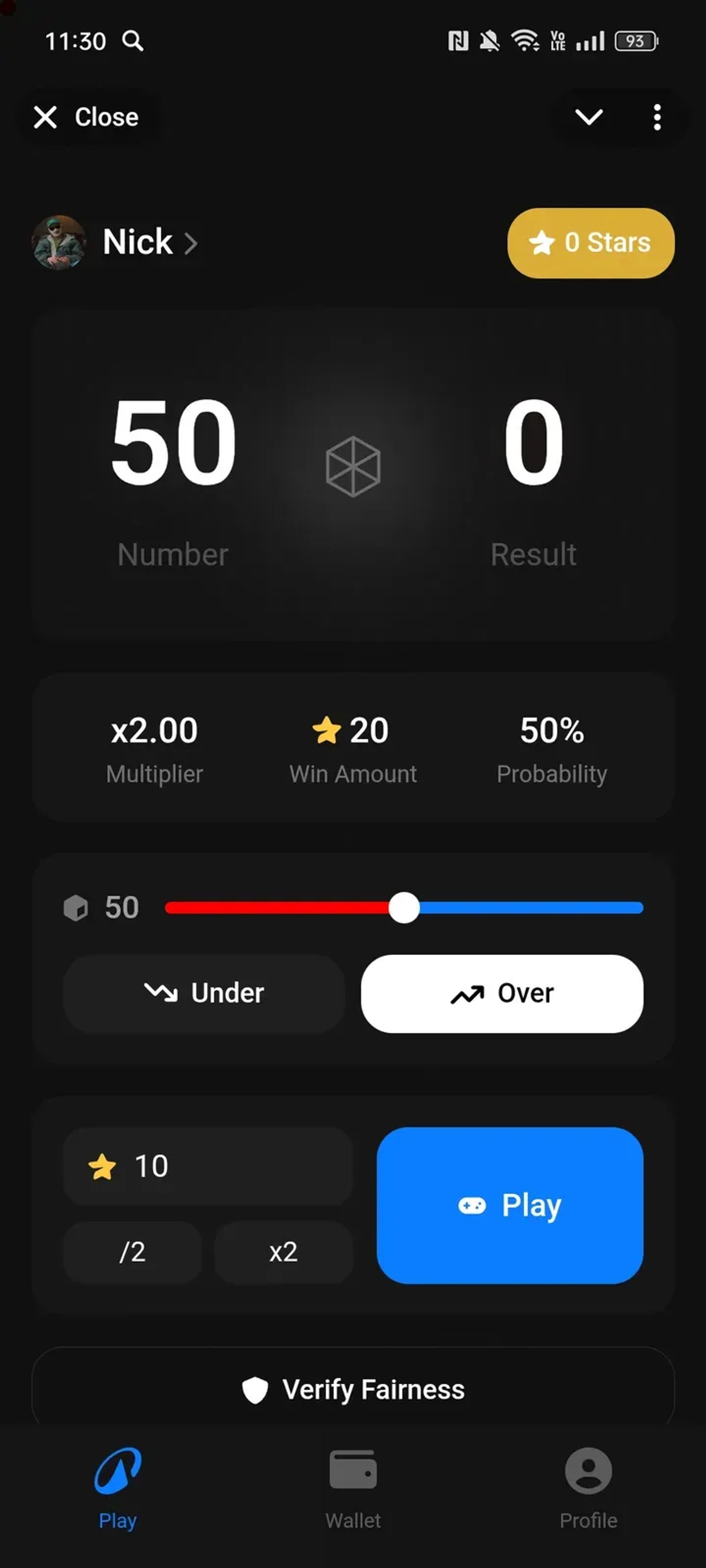Open Verify Fairness

353,1390
